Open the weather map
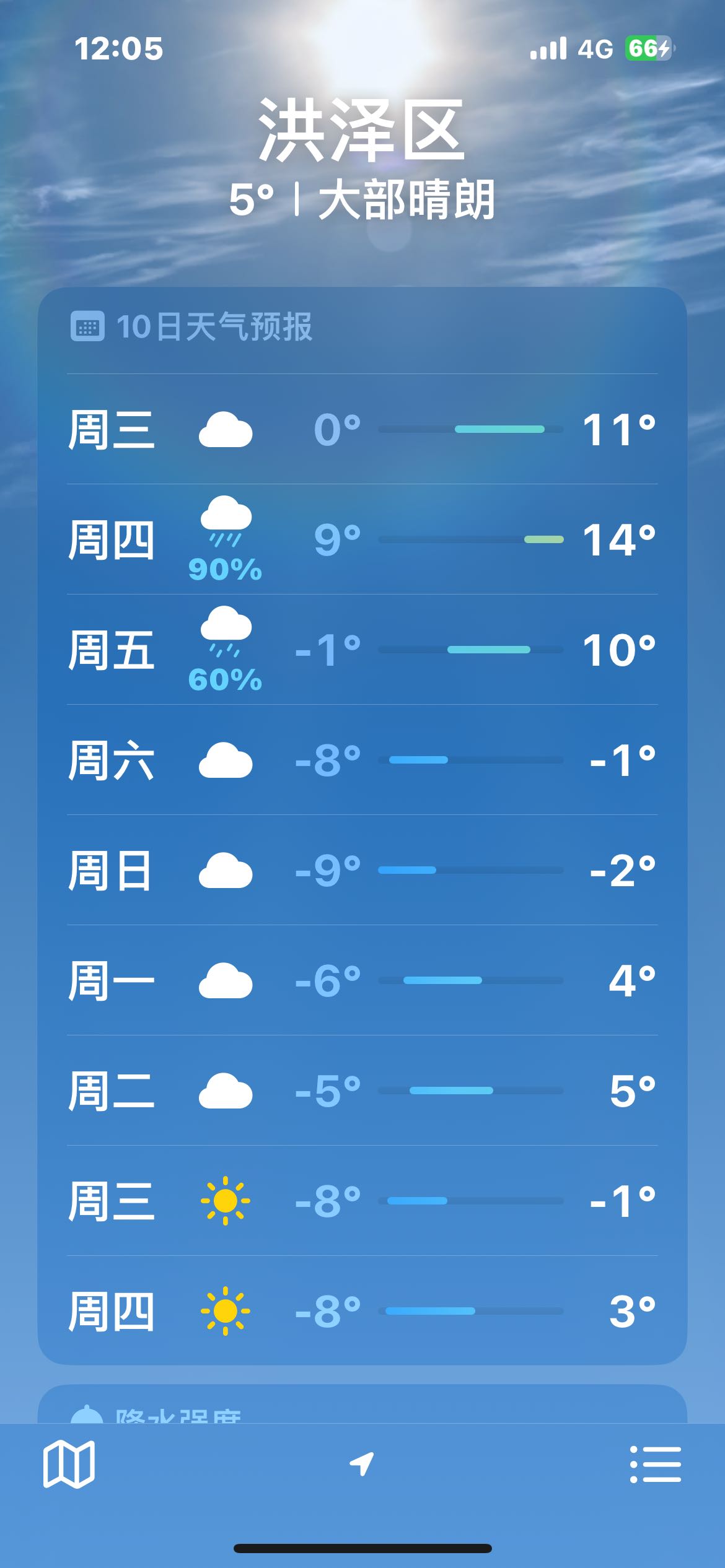The width and height of the screenshot is (725, 1568). pyautogui.click(x=69, y=1464)
